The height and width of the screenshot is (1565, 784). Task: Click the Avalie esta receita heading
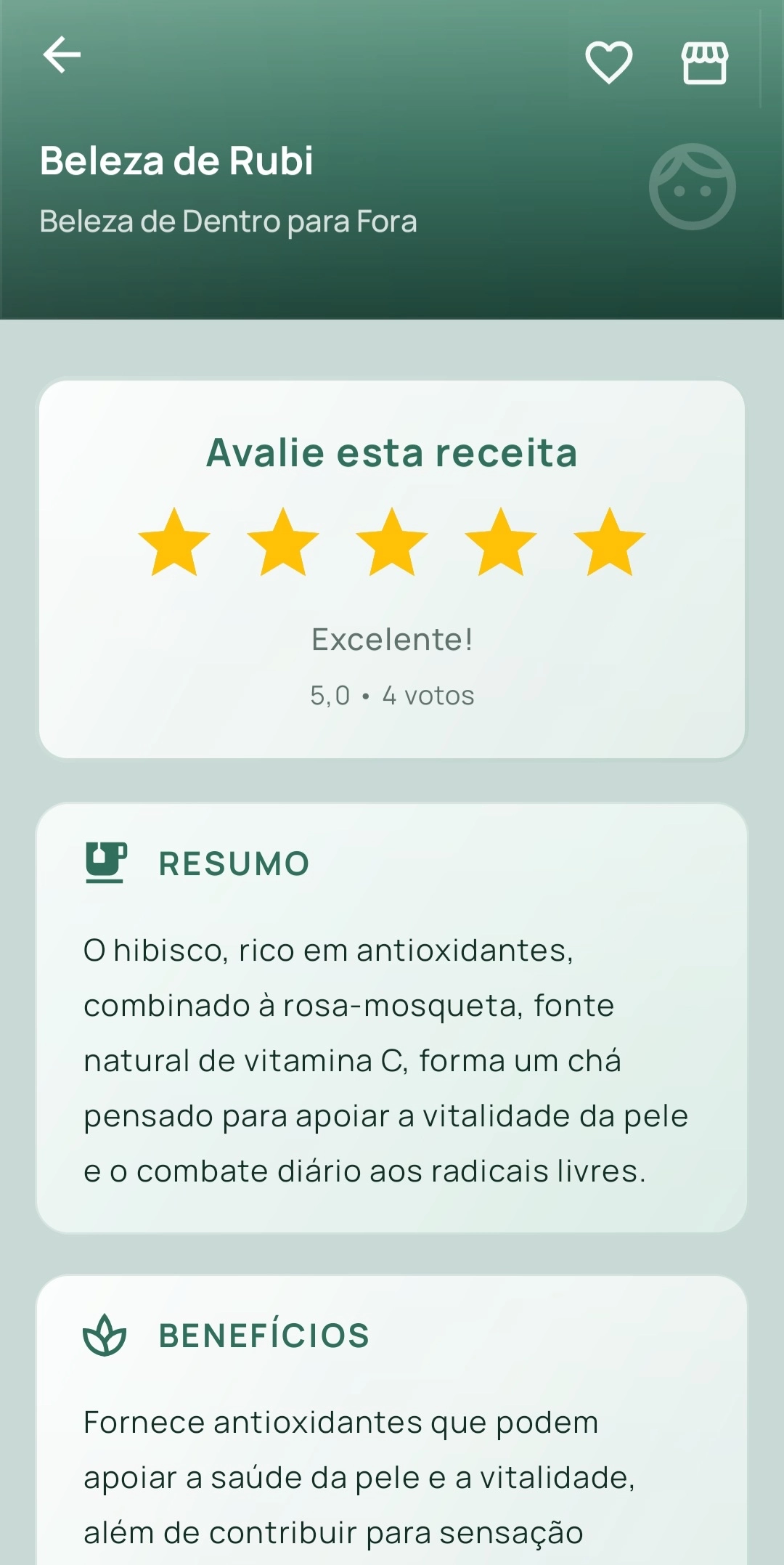point(391,452)
